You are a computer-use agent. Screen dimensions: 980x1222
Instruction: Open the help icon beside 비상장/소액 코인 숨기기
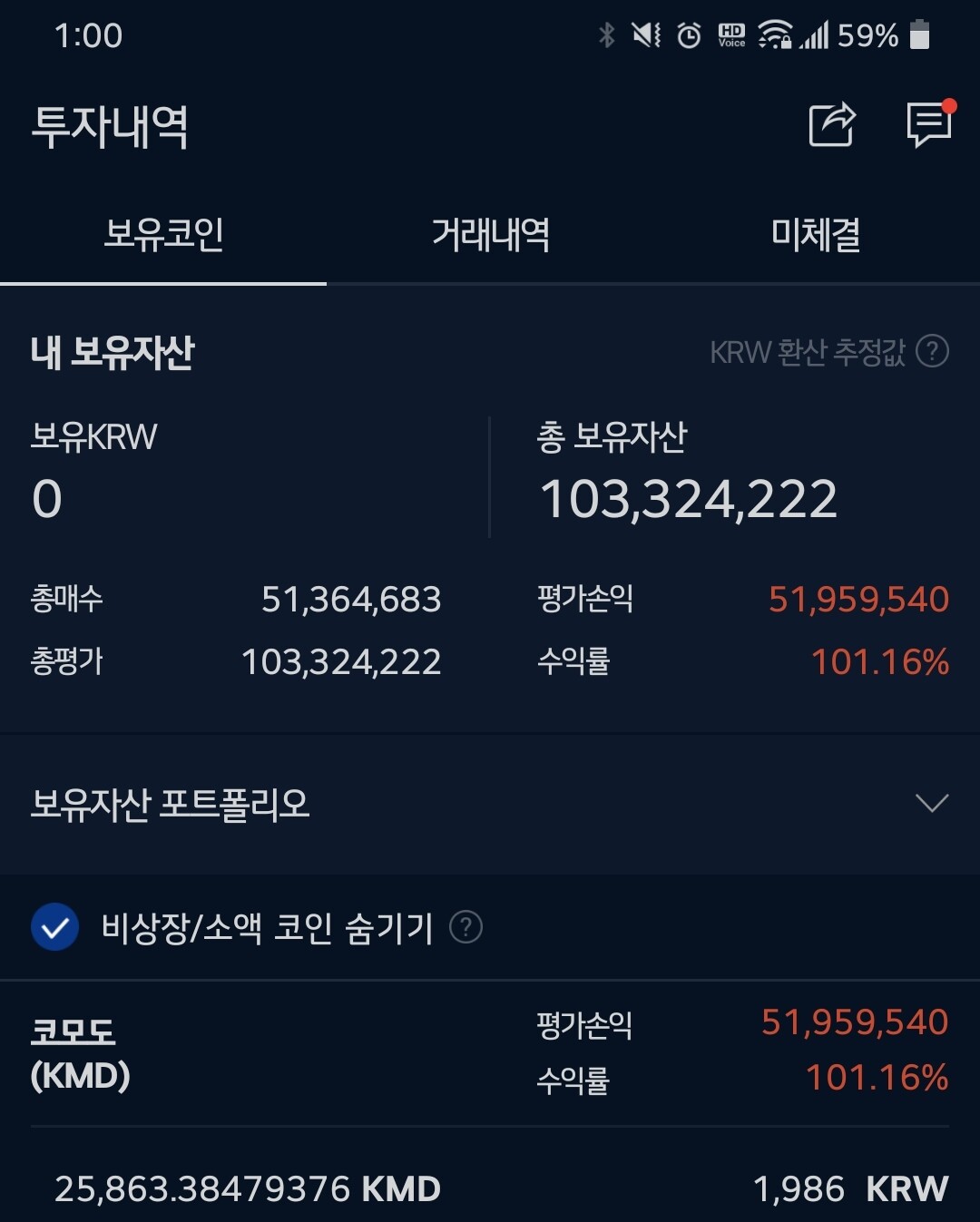point(468,927)
